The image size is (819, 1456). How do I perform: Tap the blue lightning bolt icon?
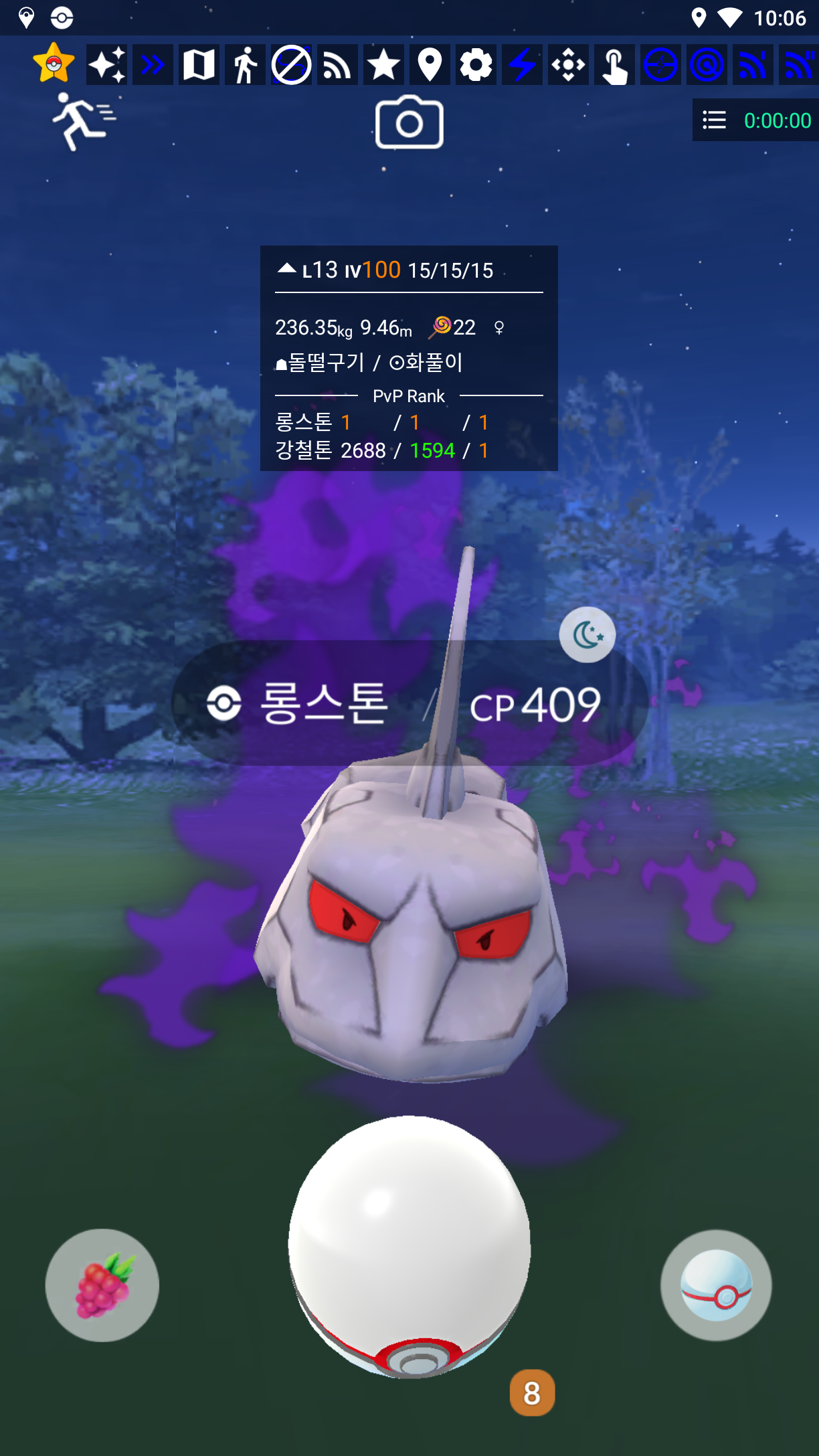click(522, 65)
